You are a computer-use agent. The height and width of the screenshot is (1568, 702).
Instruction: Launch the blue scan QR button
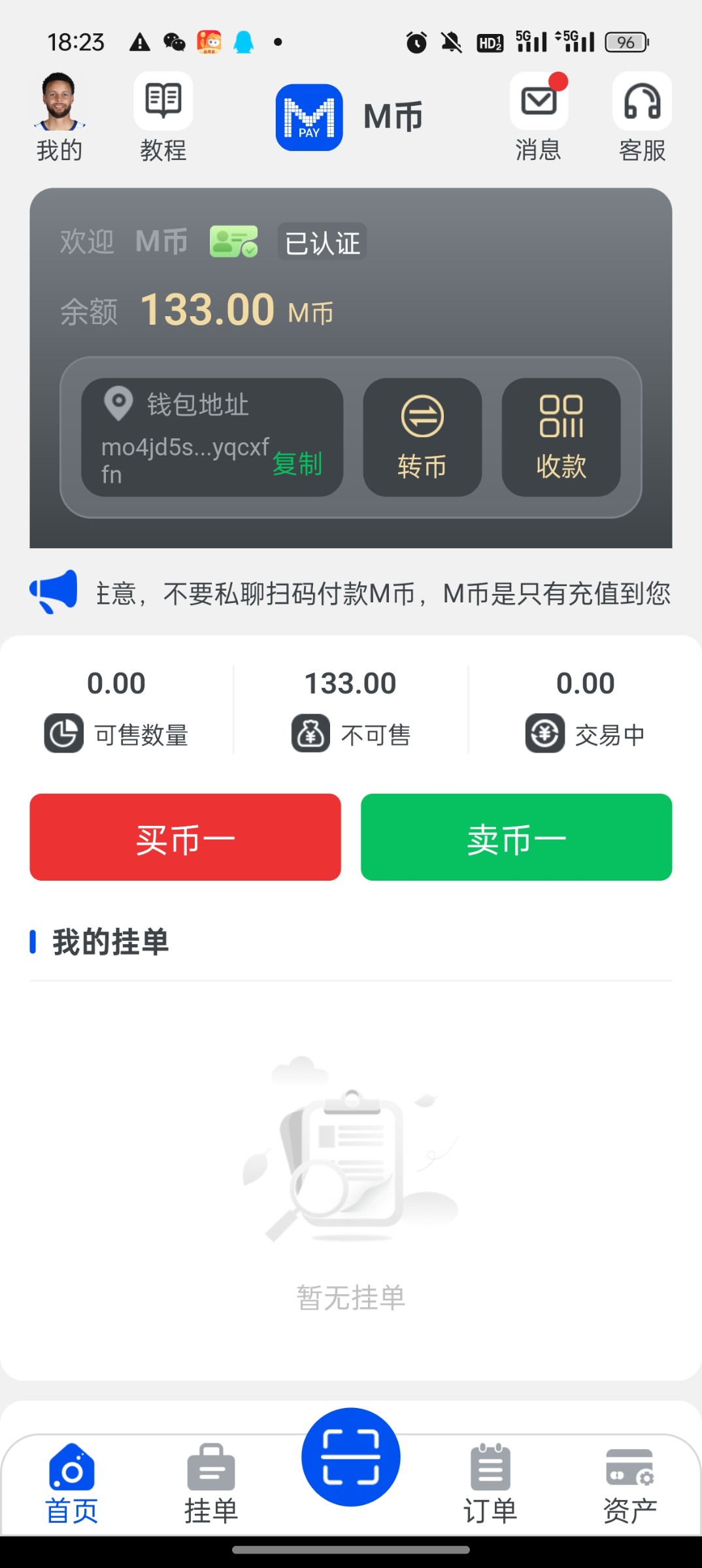point(351,1457)
